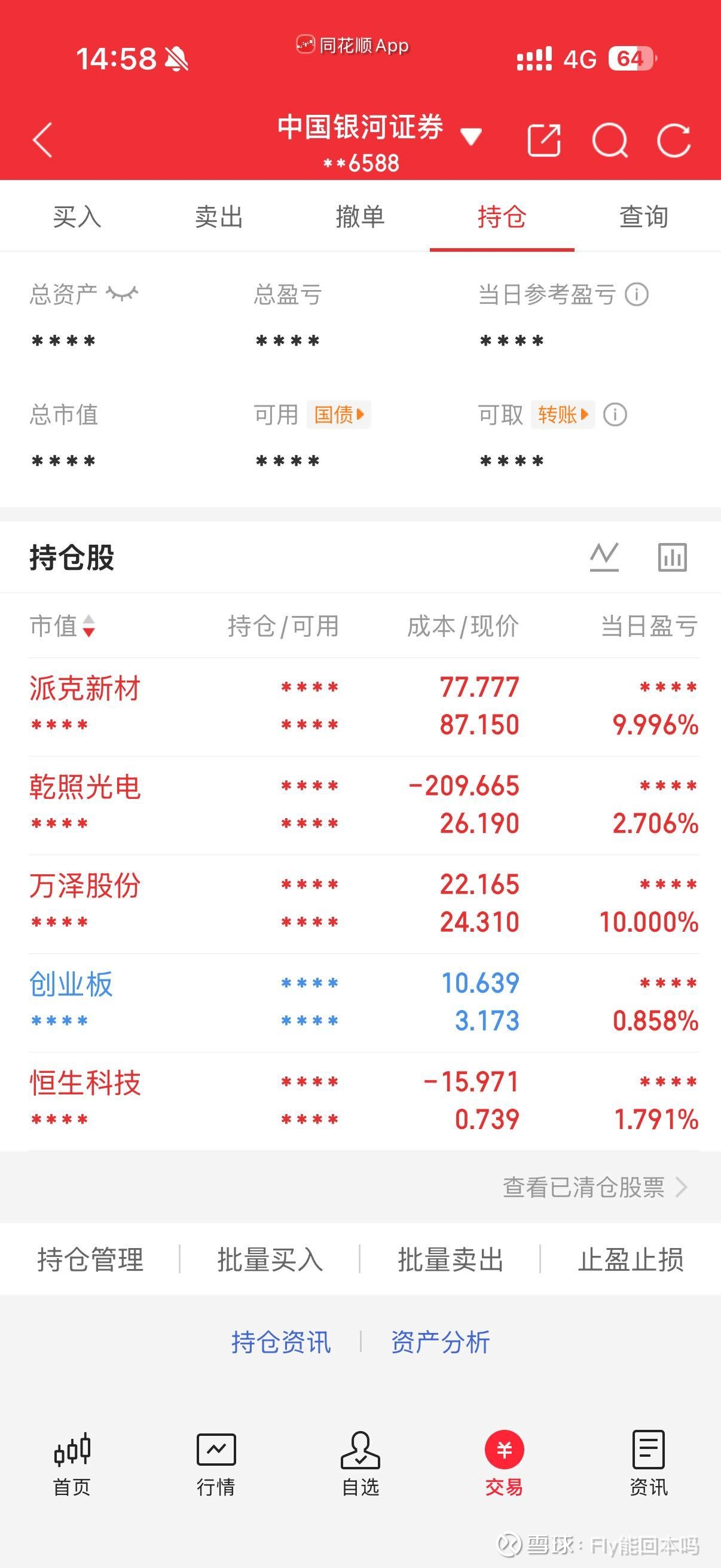Switch holdings view to bar chart
The width and height of the screenshot is (721, 1568).
point(673,557)
